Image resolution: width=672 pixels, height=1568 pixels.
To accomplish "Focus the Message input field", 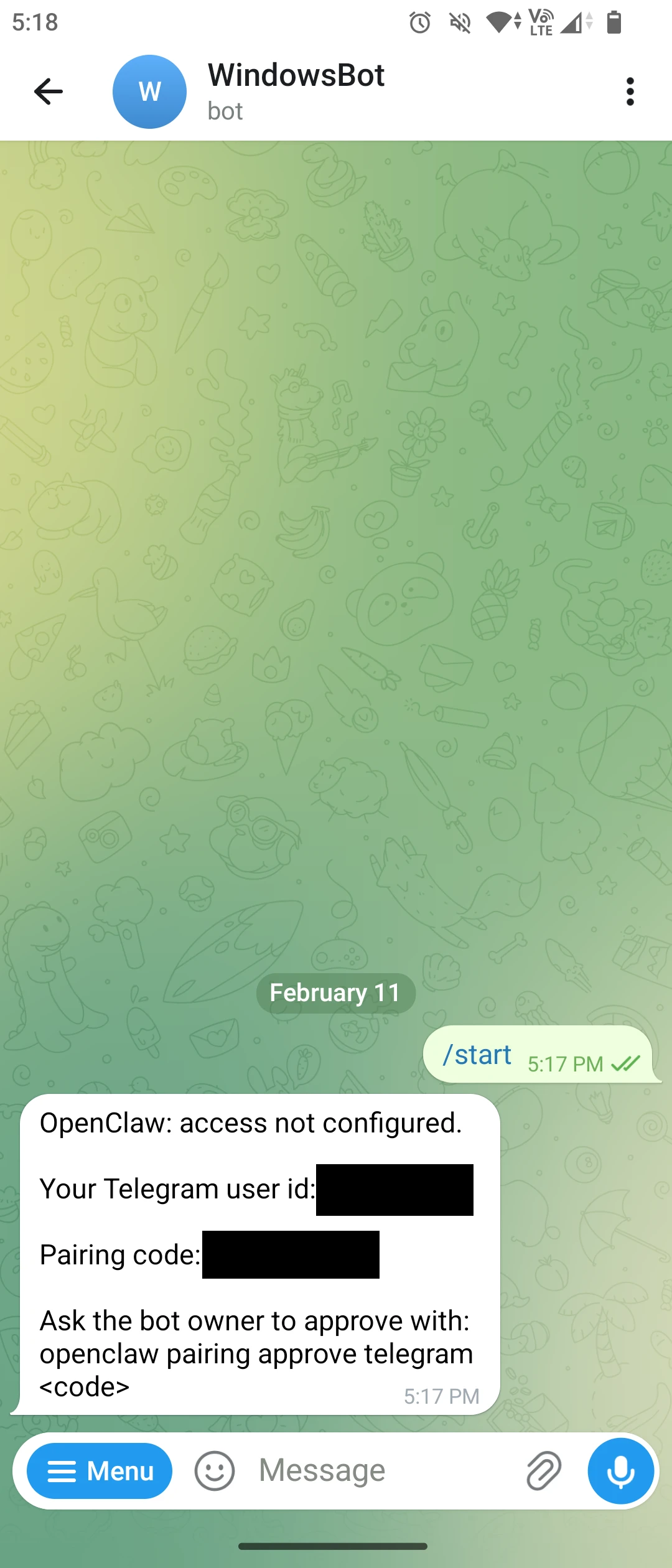I will [x=373, y=1471].
